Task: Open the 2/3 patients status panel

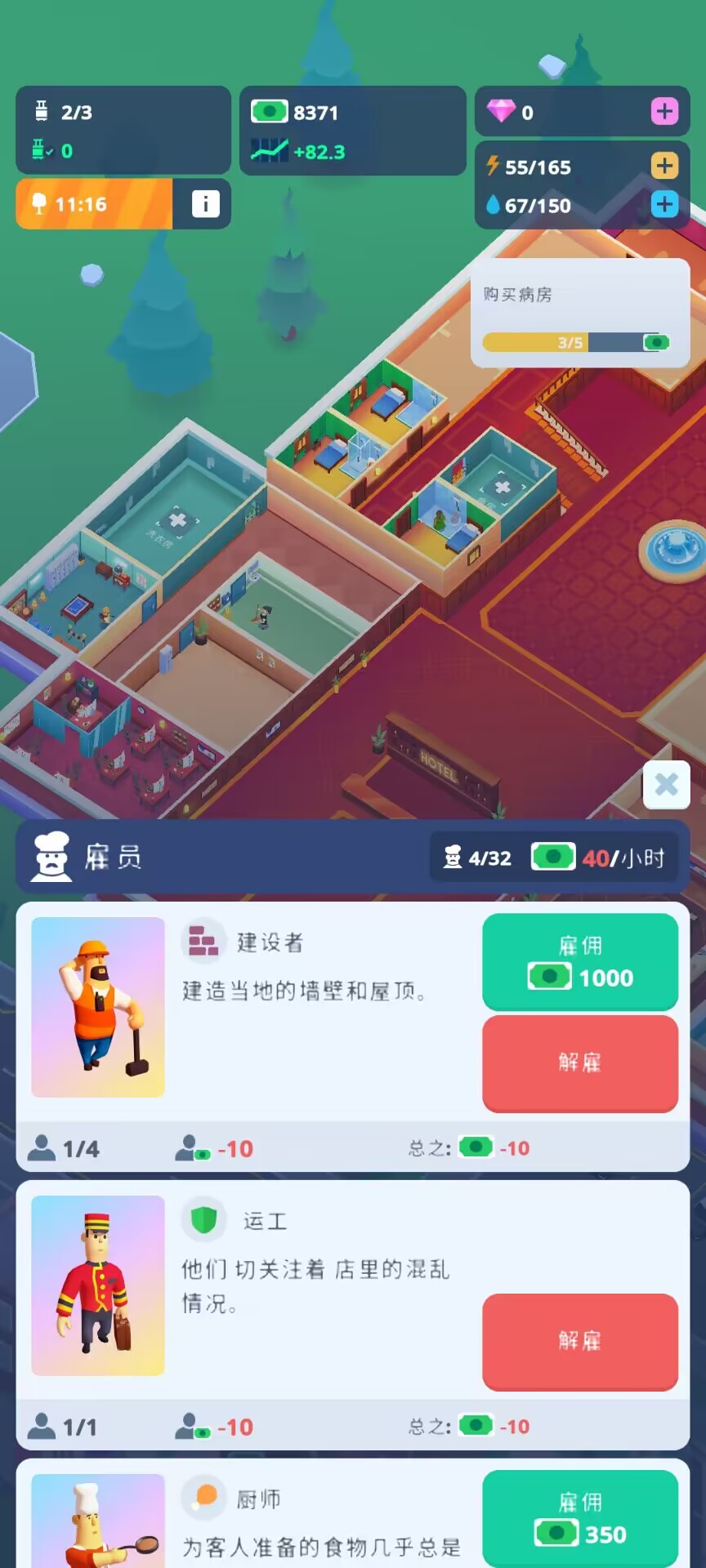Action: coord(123,131)
